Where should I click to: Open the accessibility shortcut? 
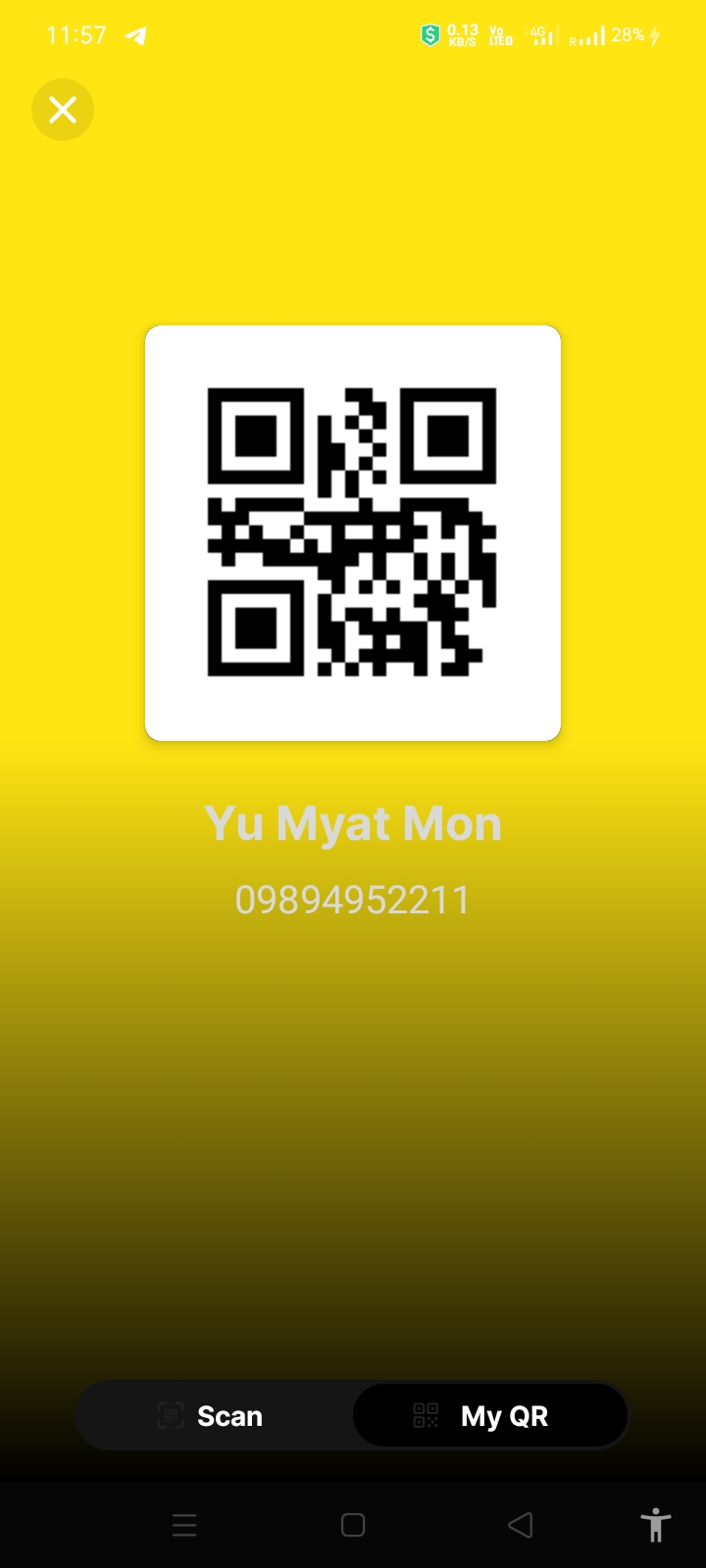(x=655, y=1525)
